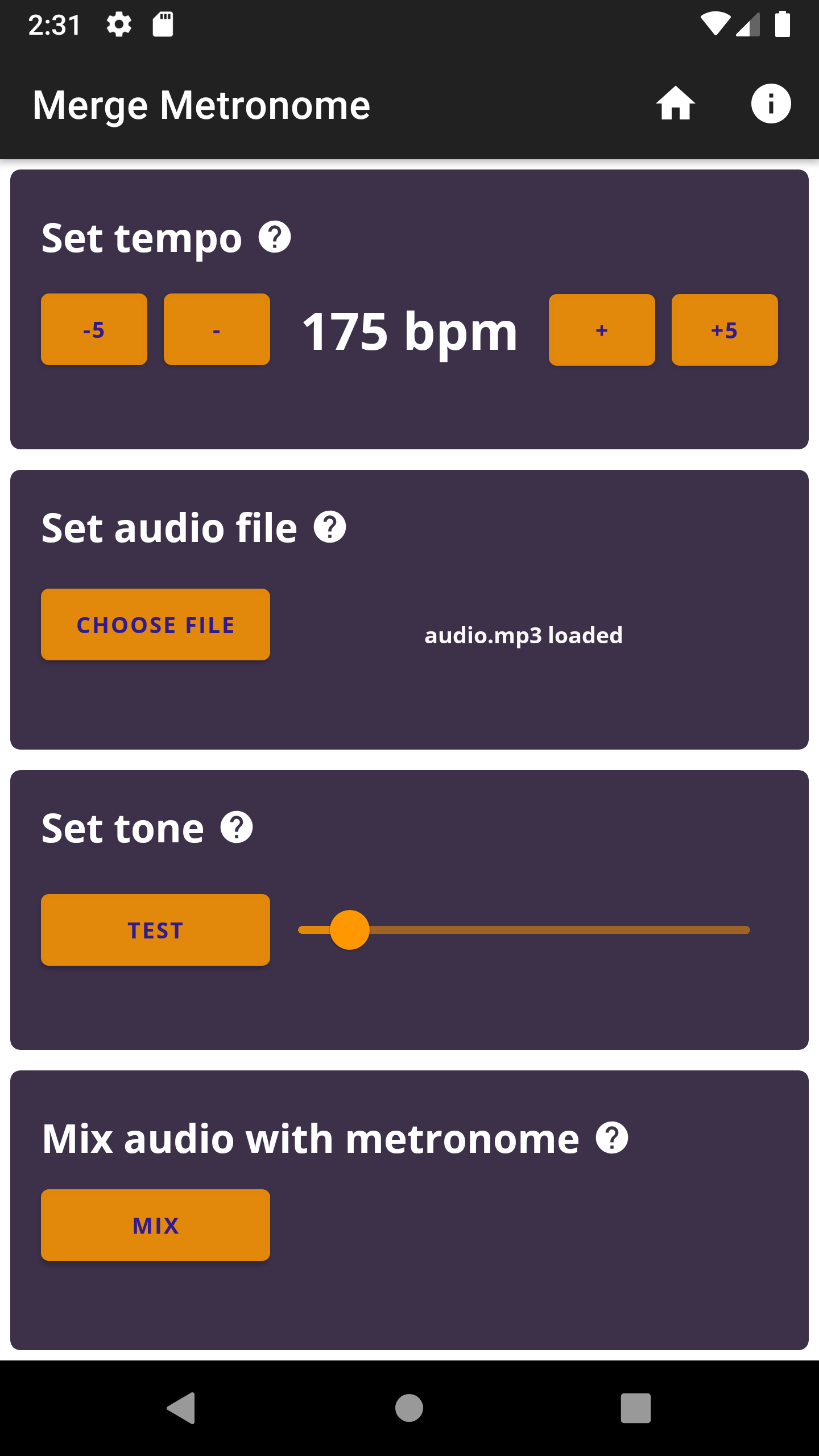
Task: Open the Set tempo help icon
Action: pyautogui.click(x=275, y=238)
